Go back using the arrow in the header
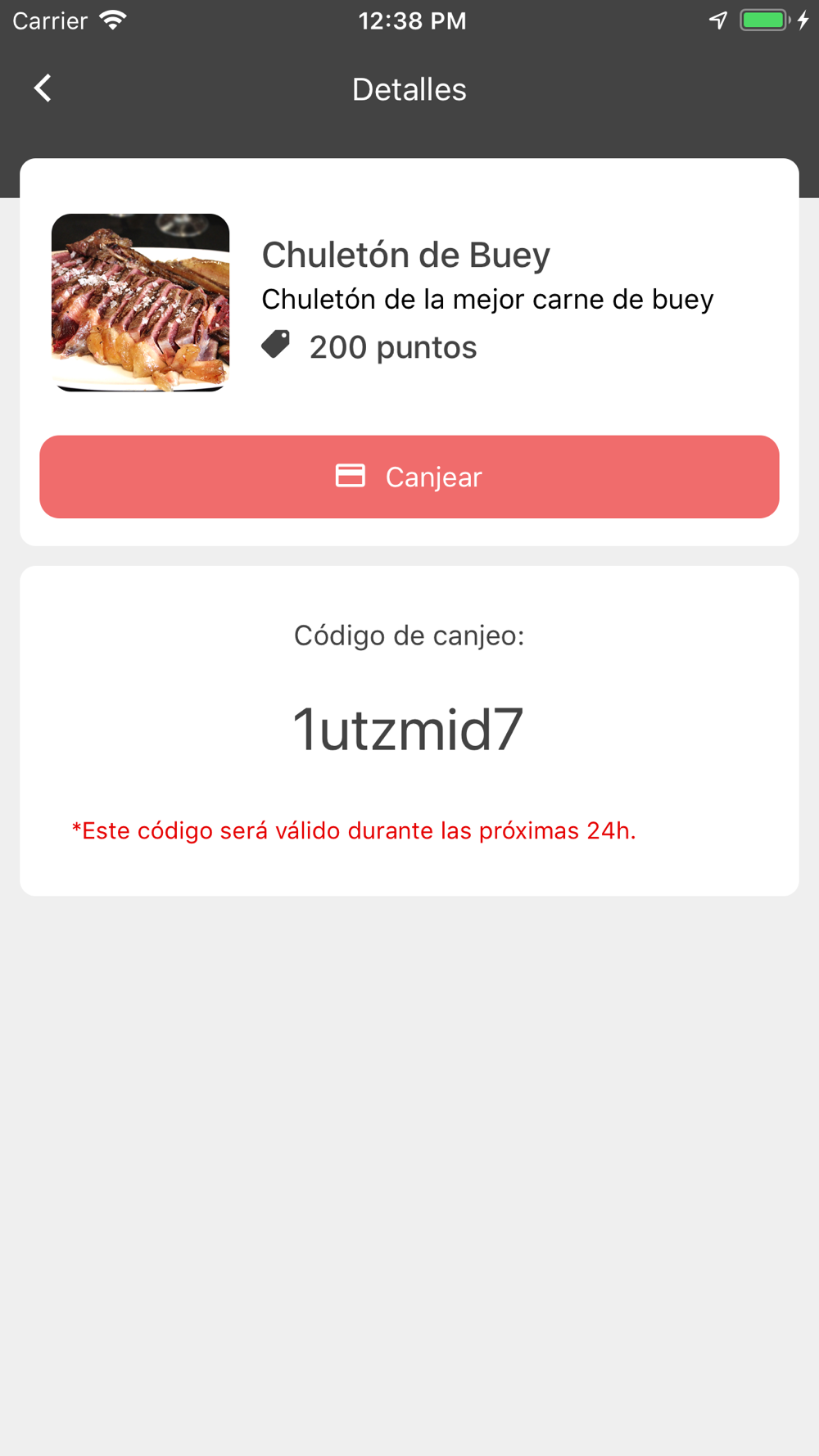 pos(43,88)
